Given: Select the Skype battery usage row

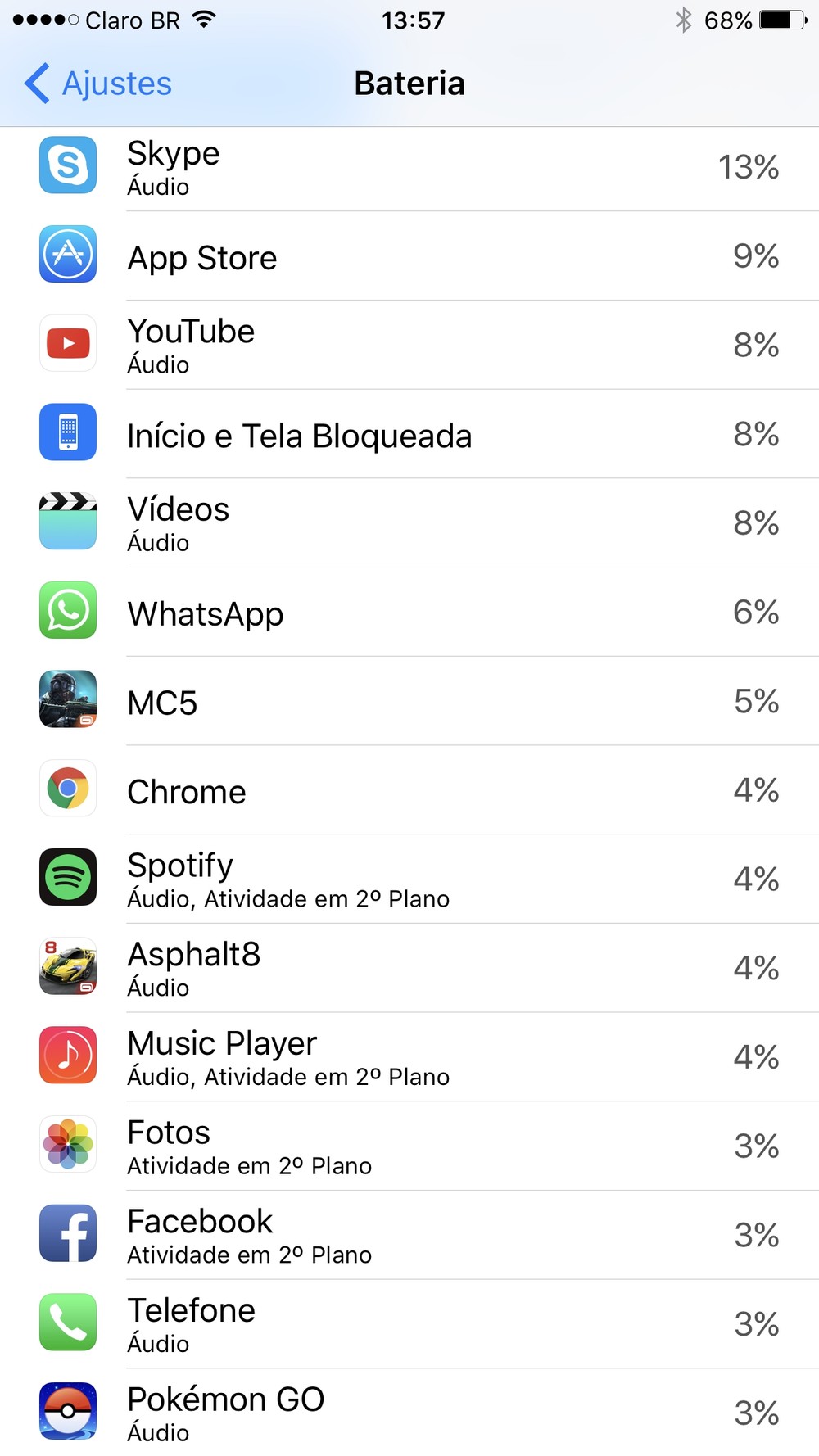Looking at the screenshot, I should pyautogui.click(x=409, y=167).
